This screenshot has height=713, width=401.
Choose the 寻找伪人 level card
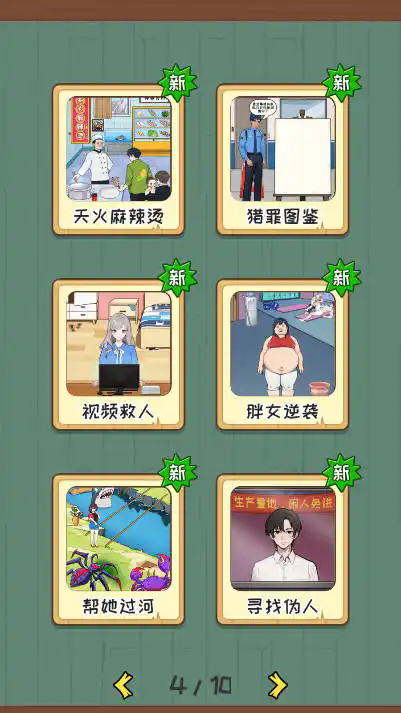coord(282,549)
